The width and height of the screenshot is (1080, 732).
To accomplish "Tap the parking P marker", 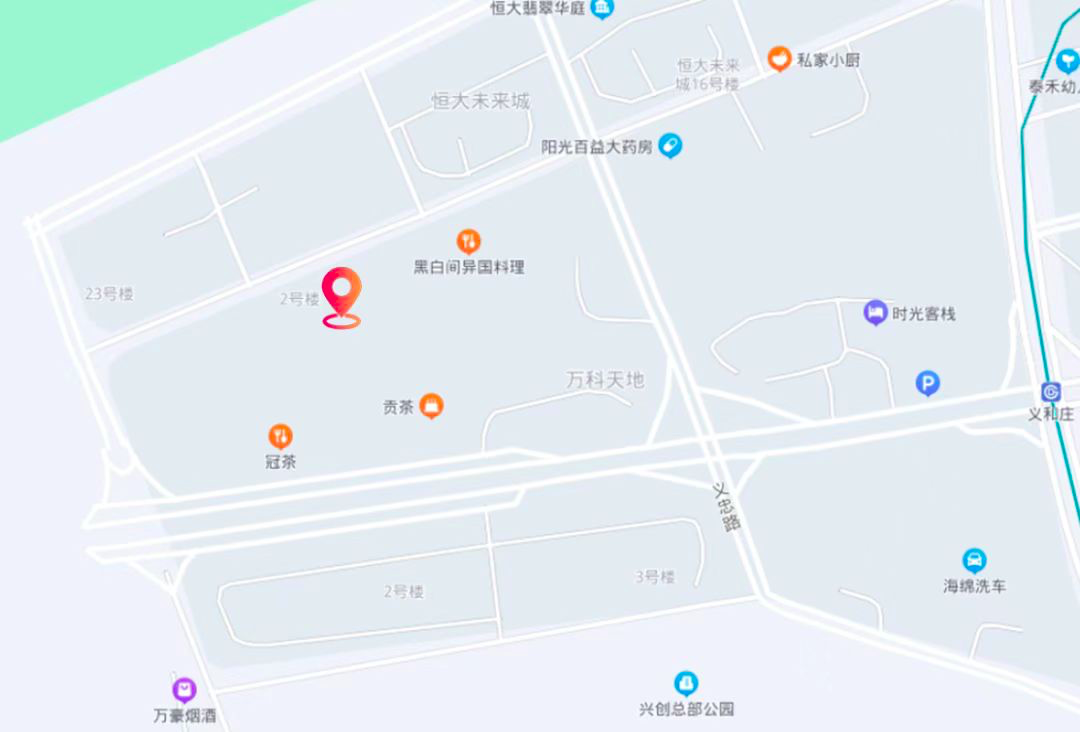I will pos(928,382).
